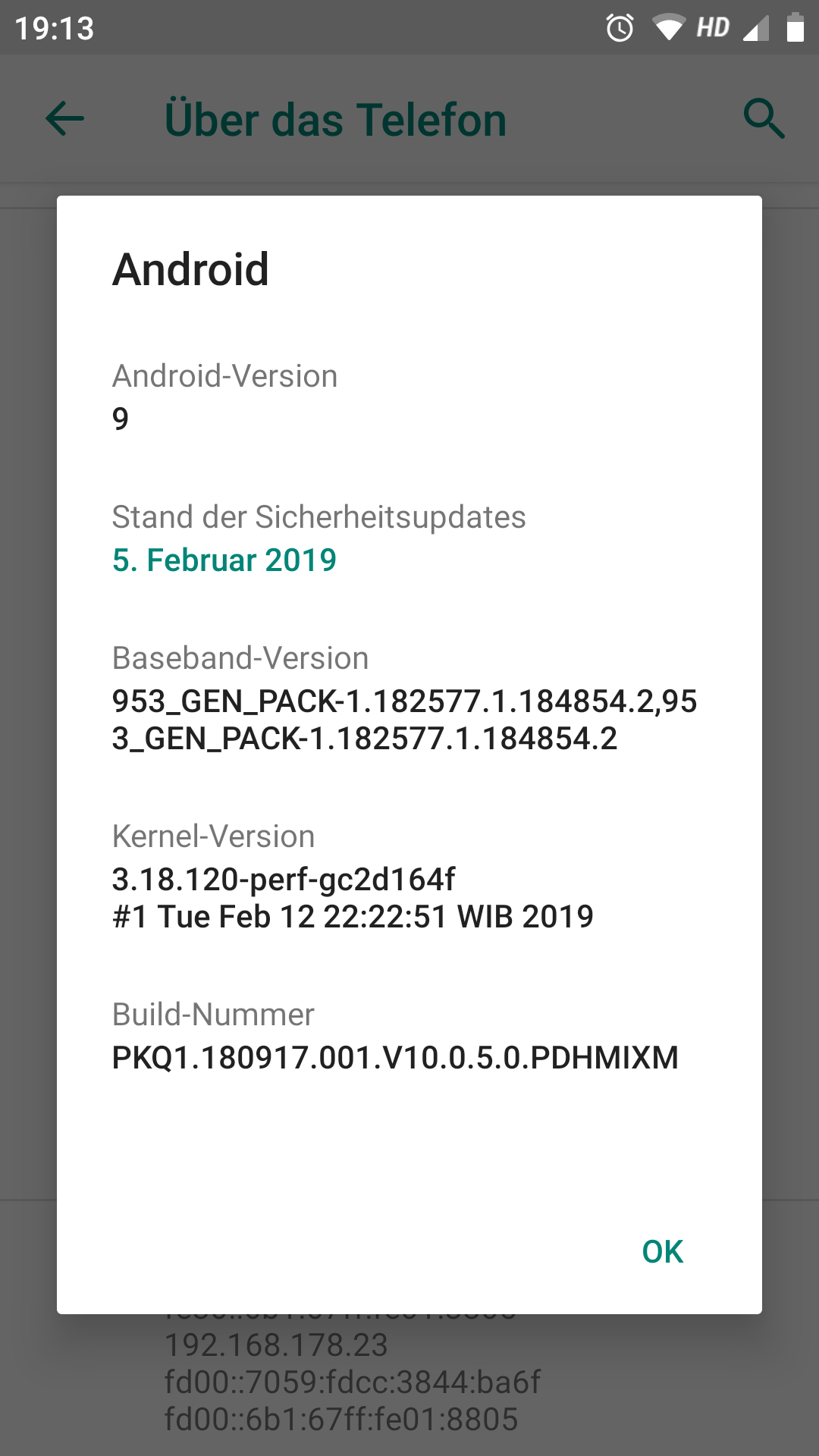Screen dimensions: 819x1456
Task: Confirm the Android dialog with OK
Action: click(x=662, y=1252)
